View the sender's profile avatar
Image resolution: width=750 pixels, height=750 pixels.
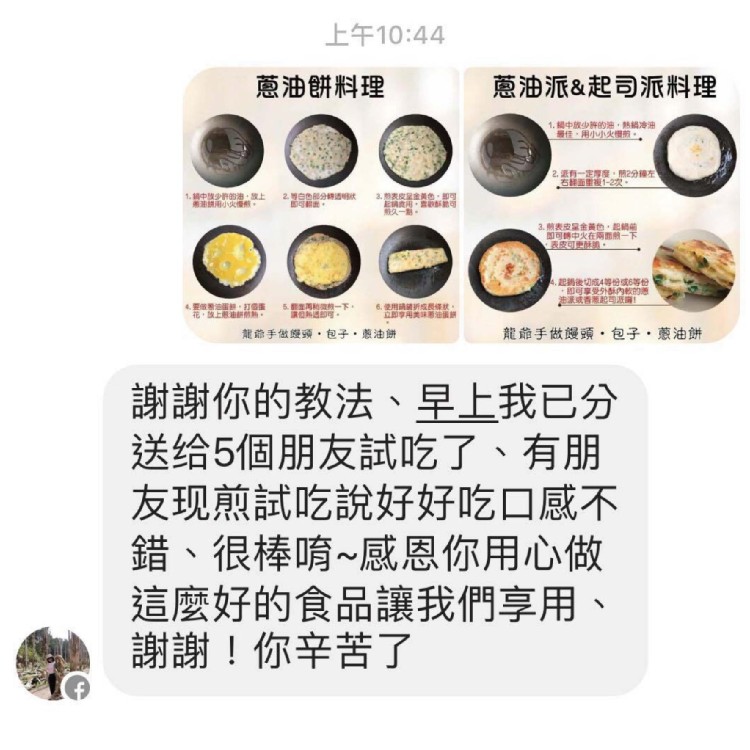[x=52, y=663]
